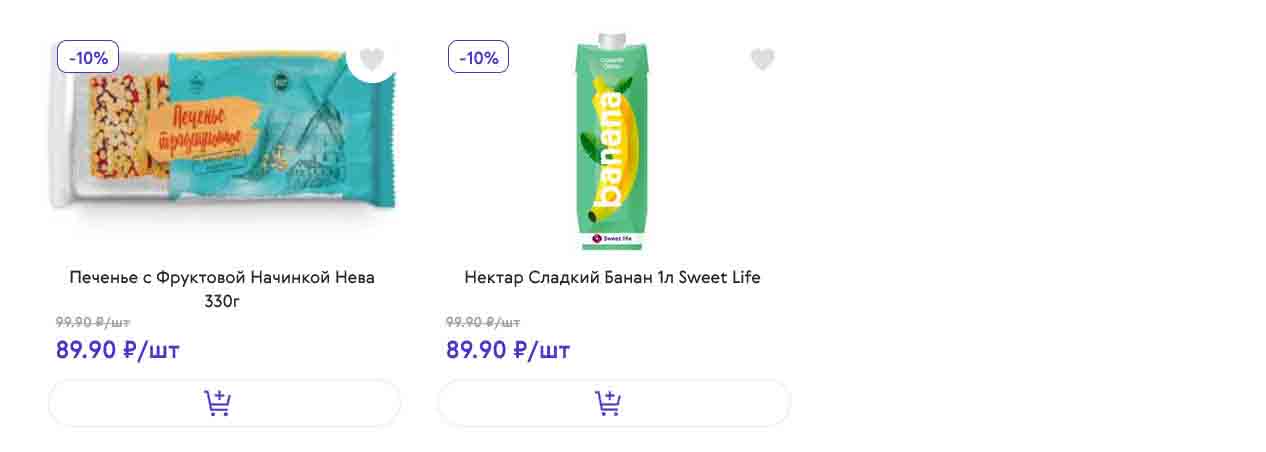Favorite the Нектар Сладкий Банан juice

click(762, 60)
